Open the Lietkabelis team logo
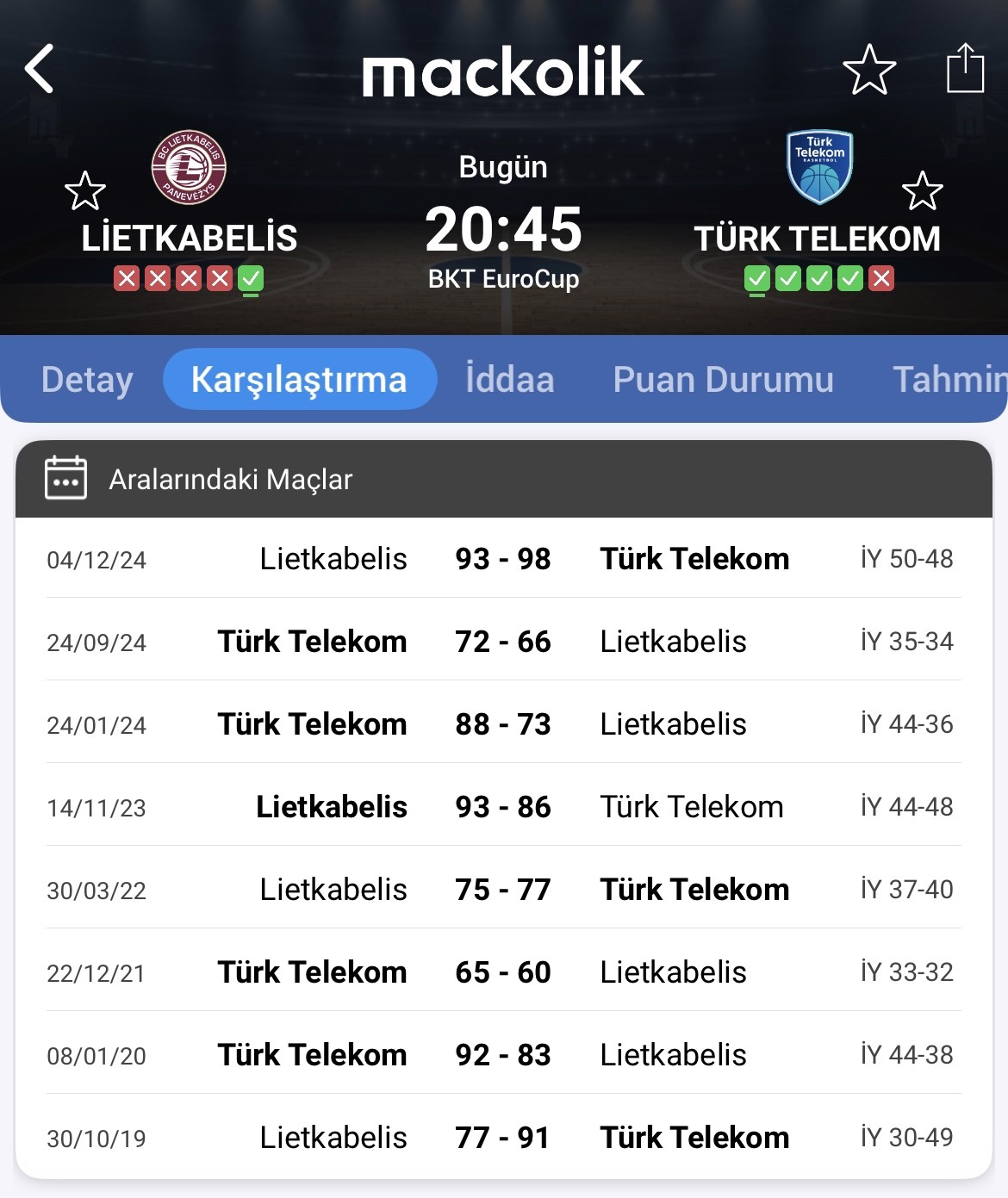The width and height of the screenshot is (1008, 1198). [x=189, y=167]
